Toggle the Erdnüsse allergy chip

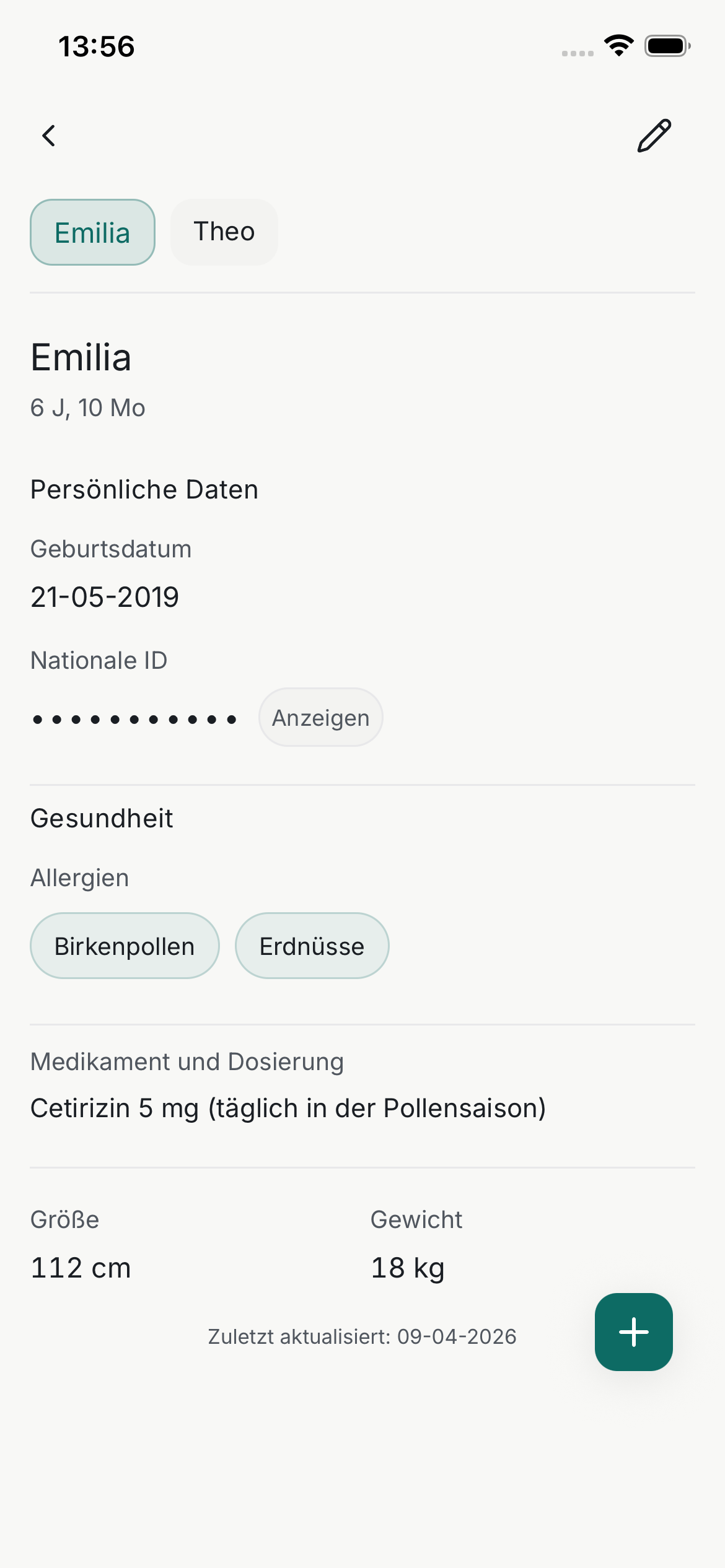click(312, 946)
